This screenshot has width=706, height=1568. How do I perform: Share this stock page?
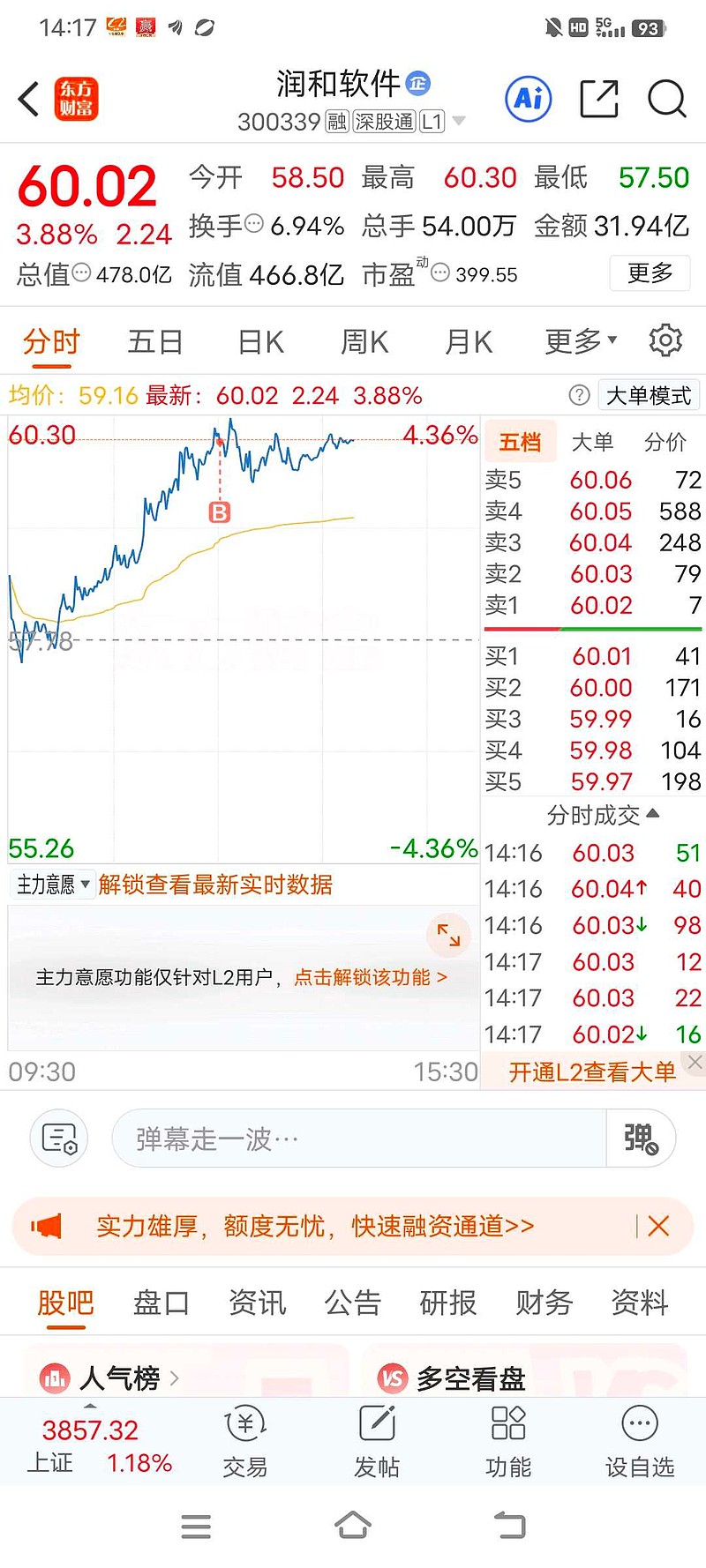(x=598, y=99)
